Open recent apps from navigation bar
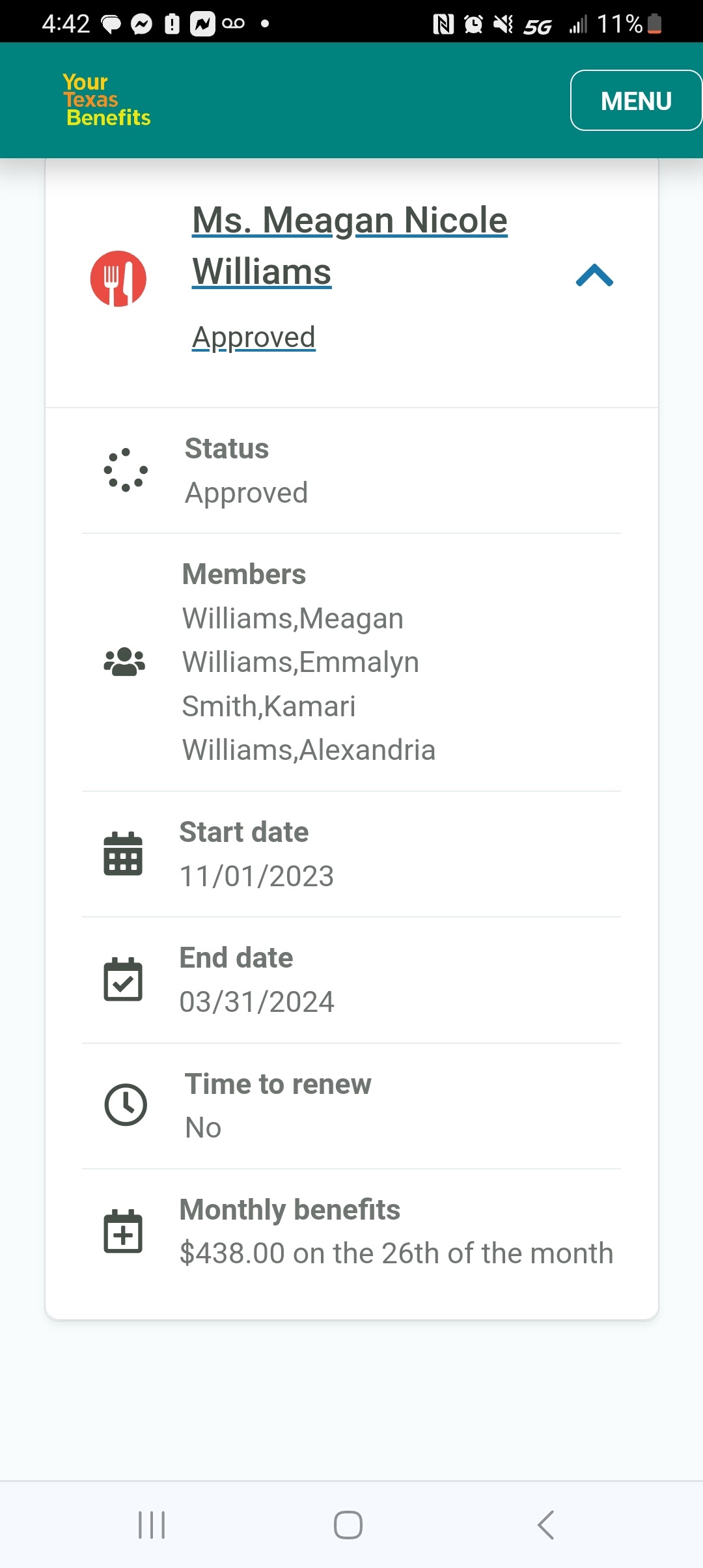Image resolution: width=703 pixels, height=1568 pixels. [152, 1524]
